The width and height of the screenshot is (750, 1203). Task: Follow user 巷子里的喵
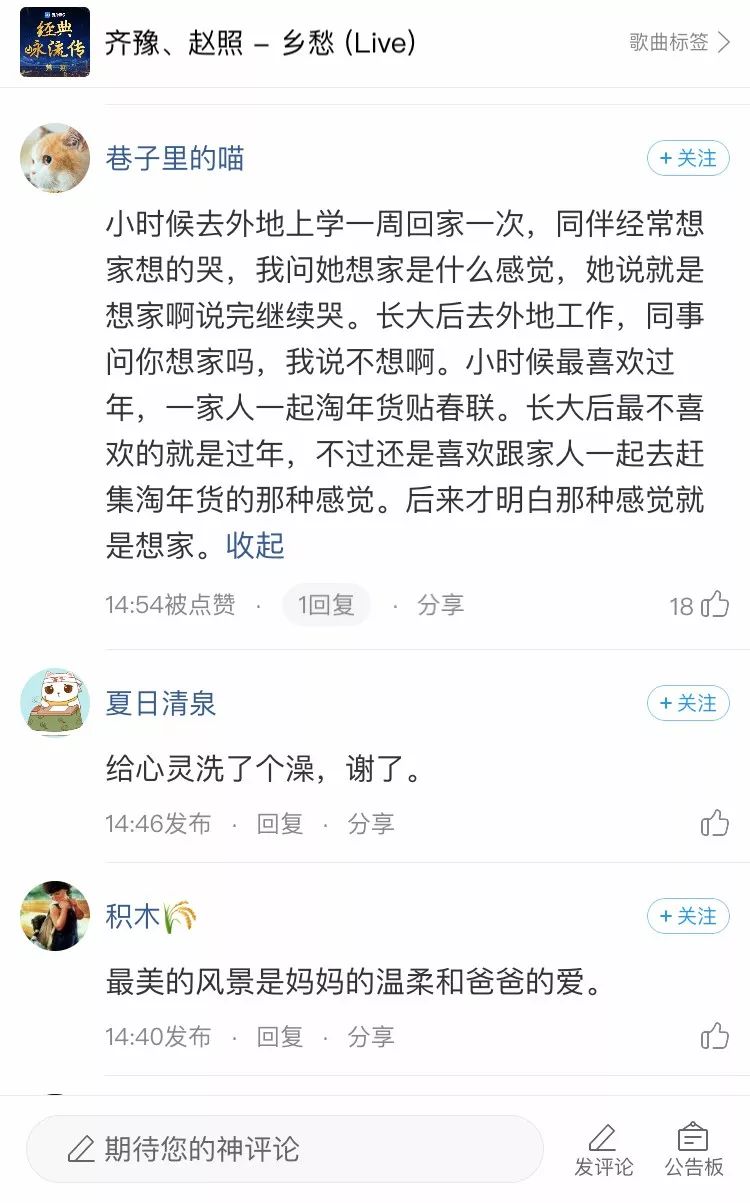click(688, 158)
